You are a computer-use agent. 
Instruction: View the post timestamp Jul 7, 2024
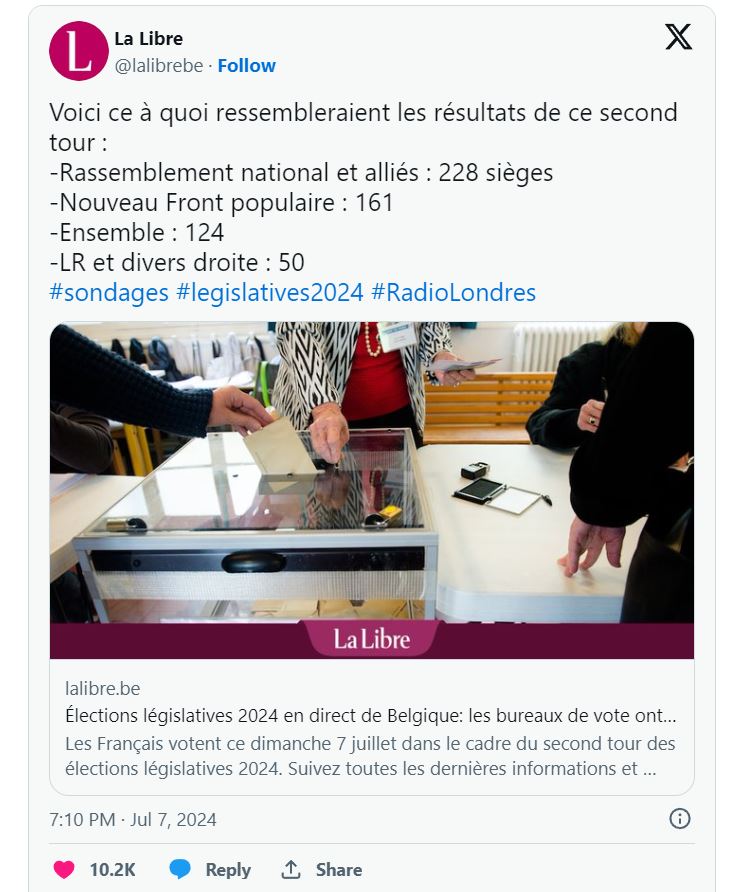tap(132, 820)
